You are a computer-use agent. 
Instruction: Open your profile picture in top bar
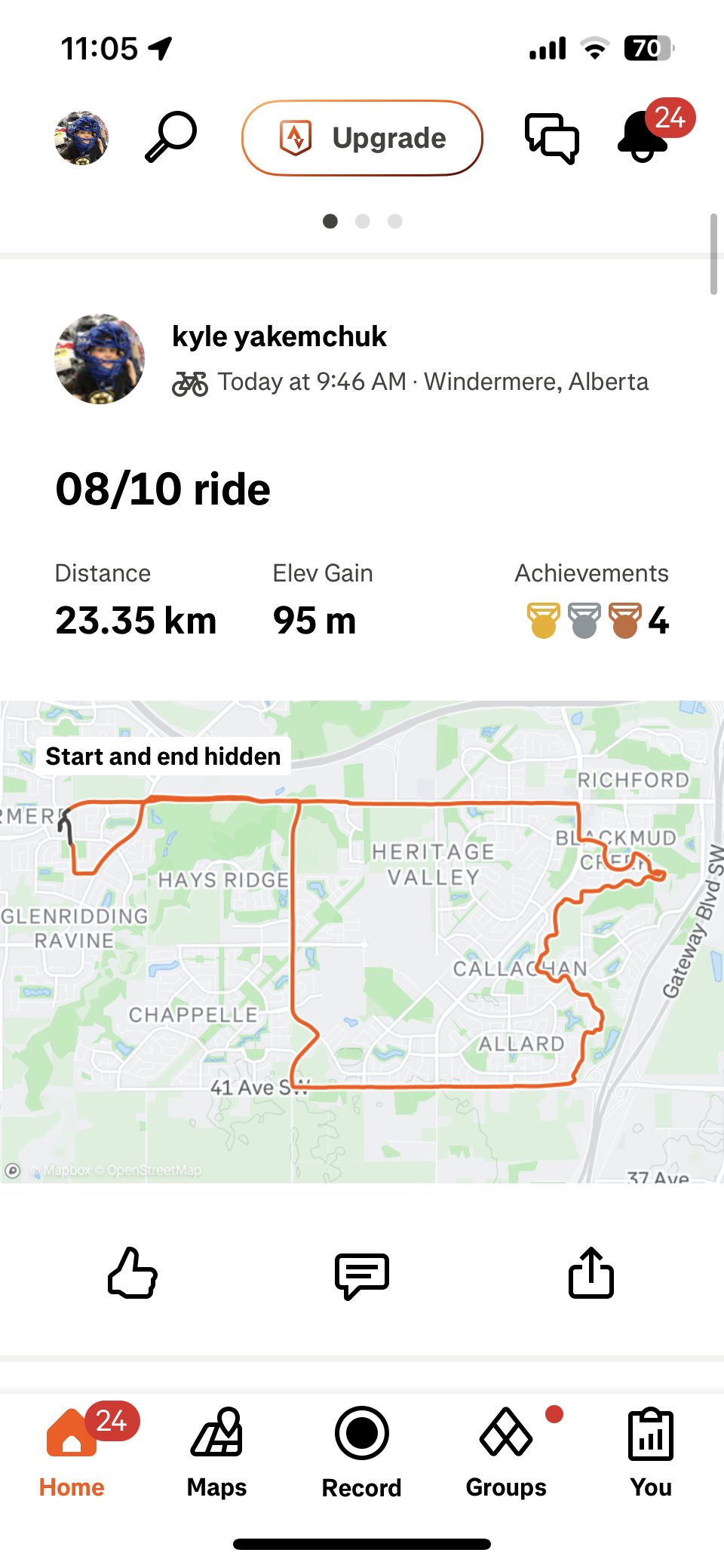click(81, 138)
